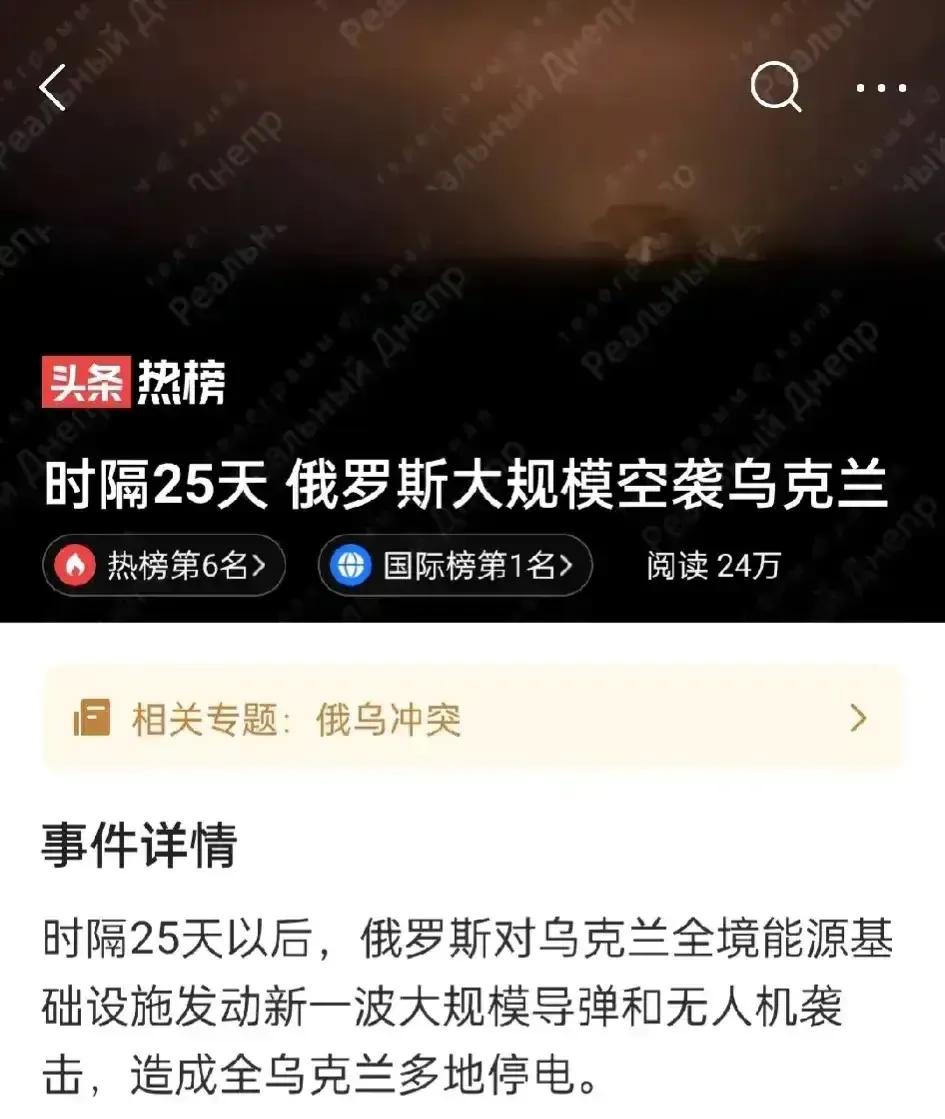Open the search icon in header
The height and width of the screenshot is (1119, 945).
pyautogui.click(x=776, y=89)
